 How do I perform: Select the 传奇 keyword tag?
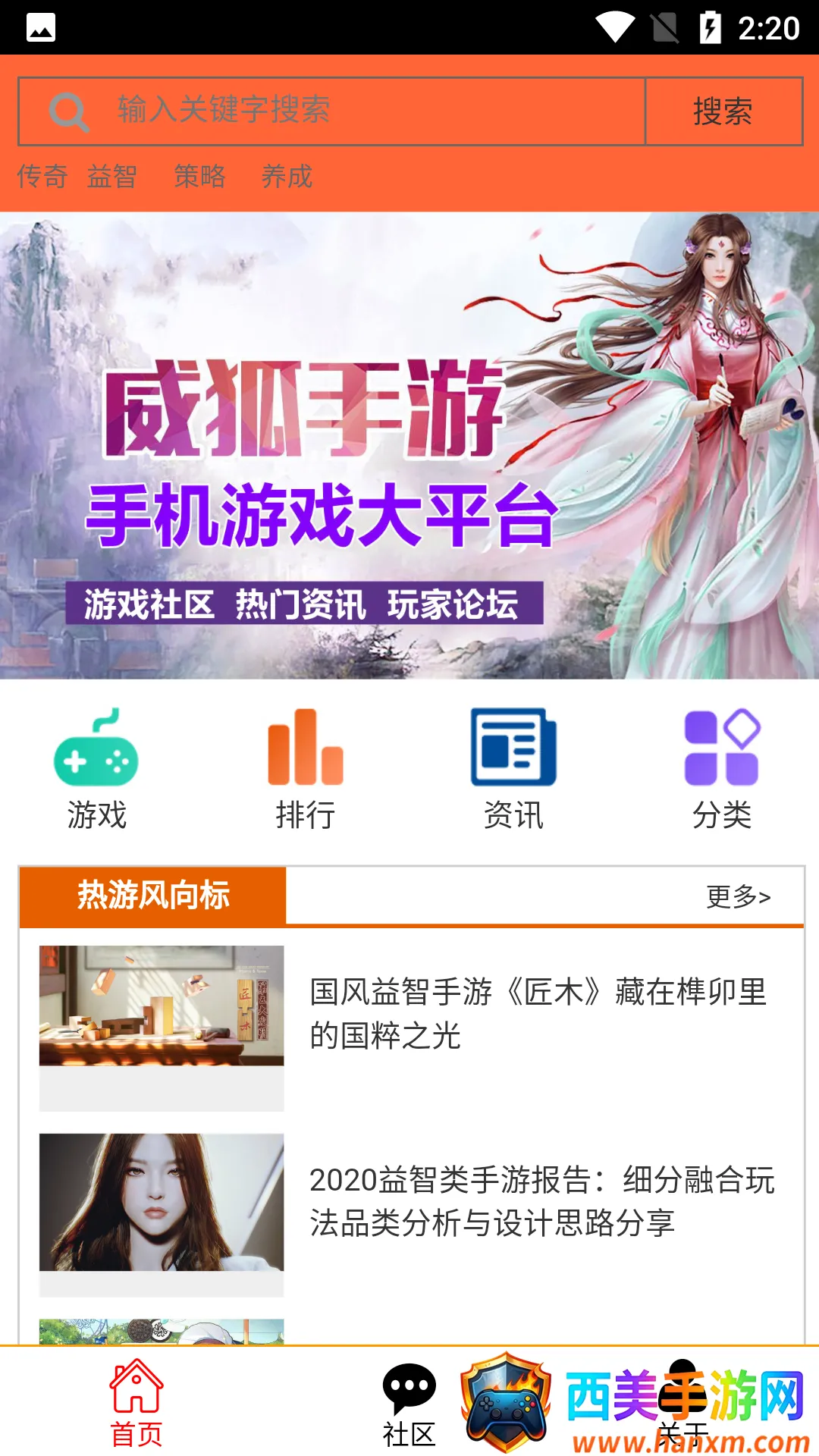click(x=42, y=177)
